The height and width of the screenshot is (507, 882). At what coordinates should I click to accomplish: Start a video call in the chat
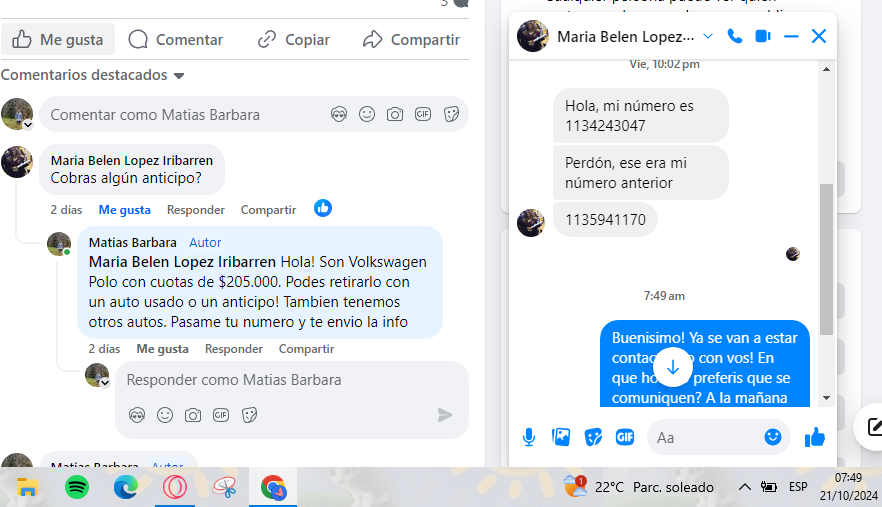point(763,36)
